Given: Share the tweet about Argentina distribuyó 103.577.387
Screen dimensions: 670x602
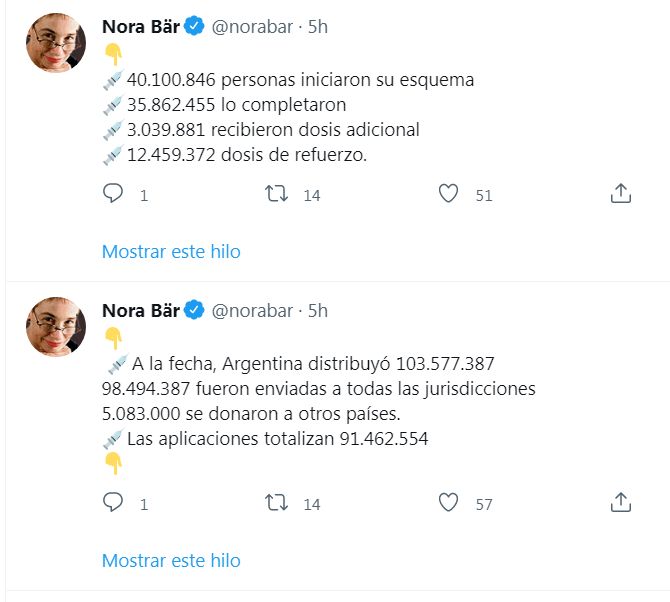Looking at the screenshot, I should point(620,503).
